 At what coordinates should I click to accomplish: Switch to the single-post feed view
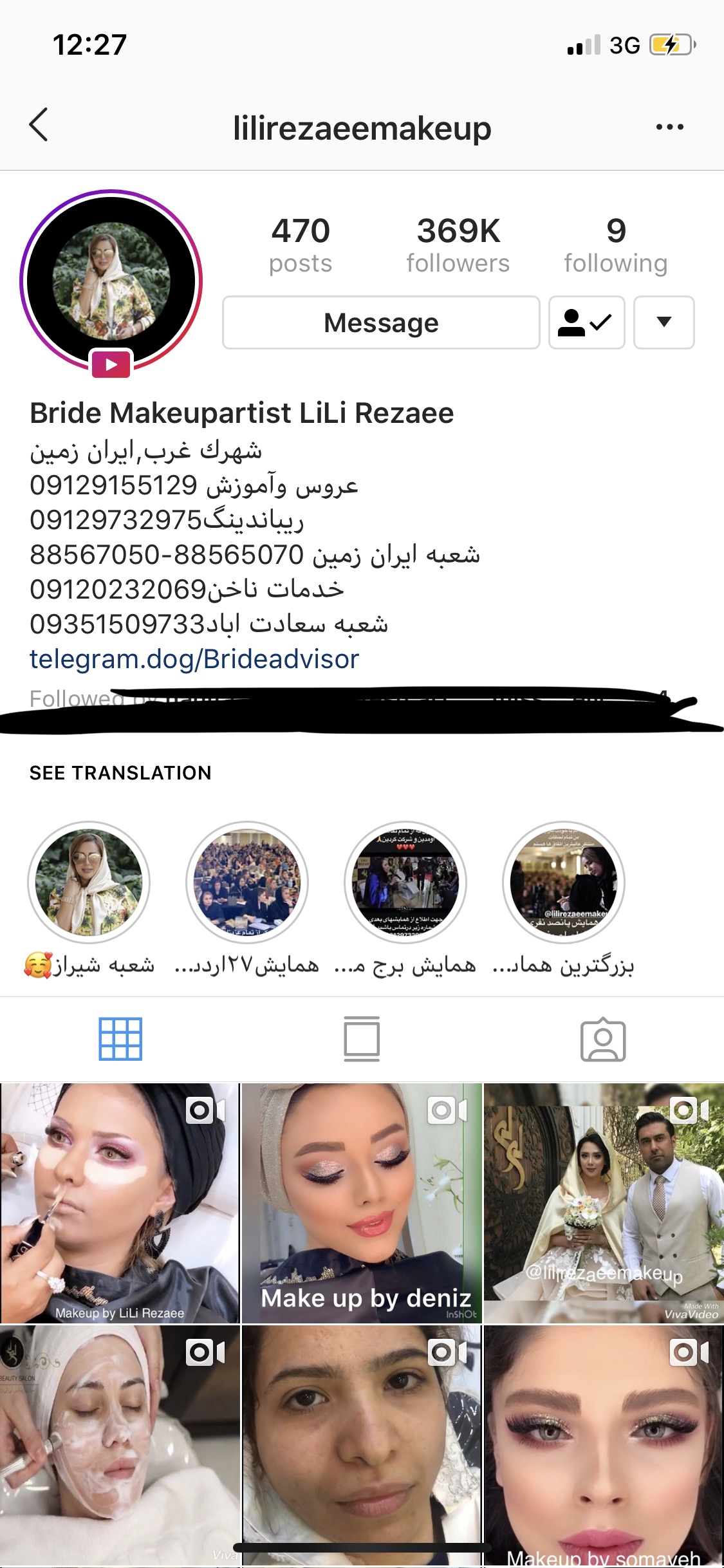click(x=362, y=1039)
